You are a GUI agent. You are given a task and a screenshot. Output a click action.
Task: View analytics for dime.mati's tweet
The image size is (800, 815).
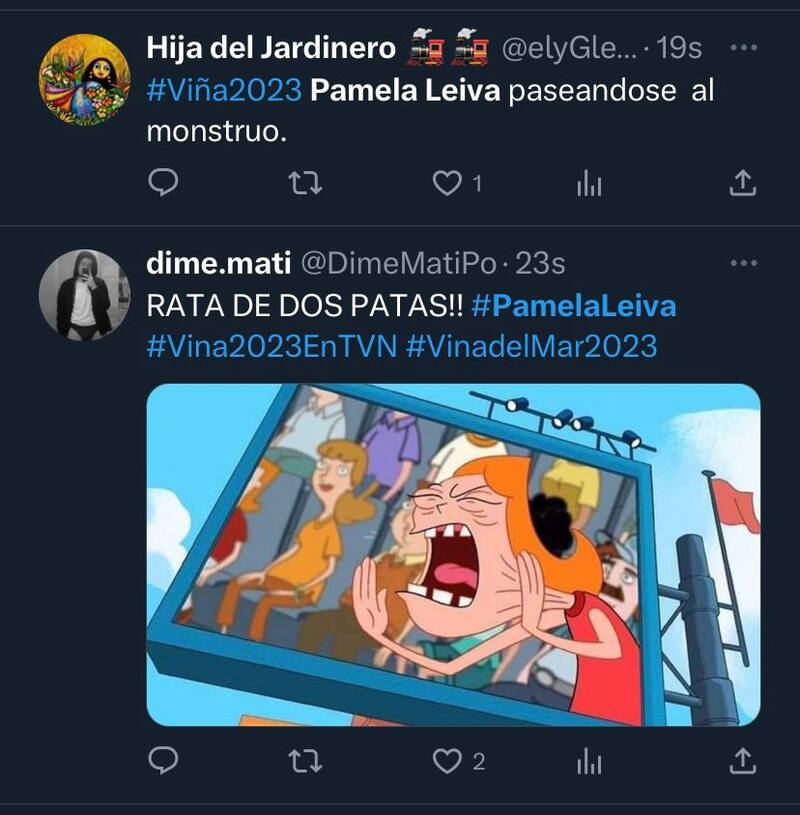(x=589, y=762)
